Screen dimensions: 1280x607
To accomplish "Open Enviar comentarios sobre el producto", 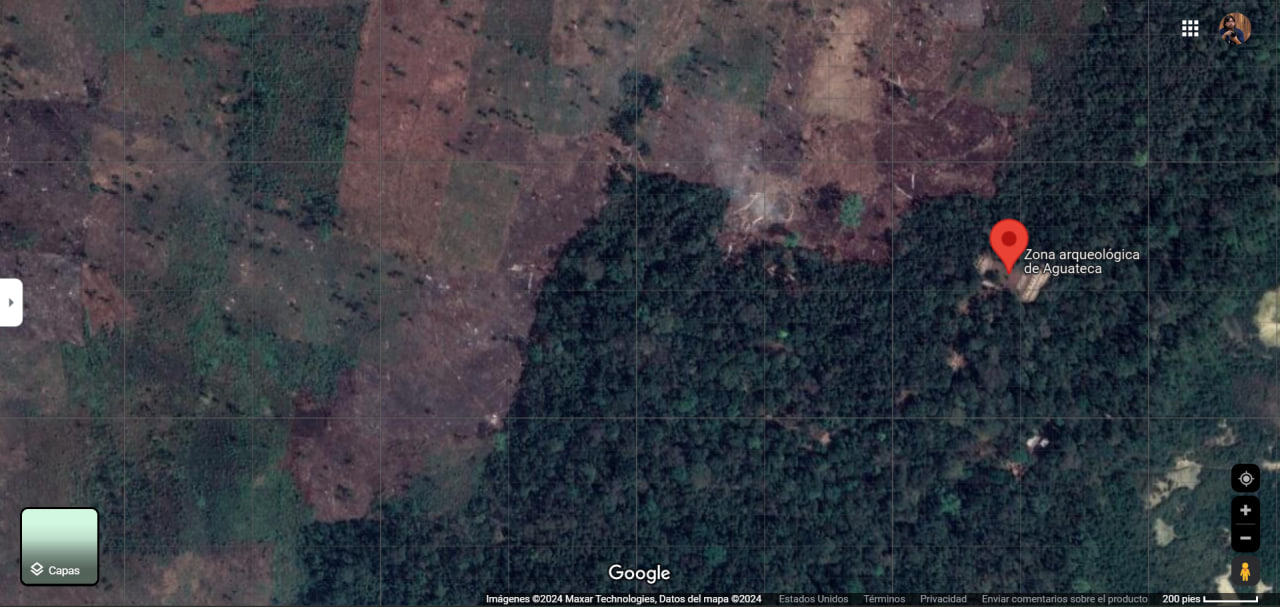I will tap(1064, 599).
